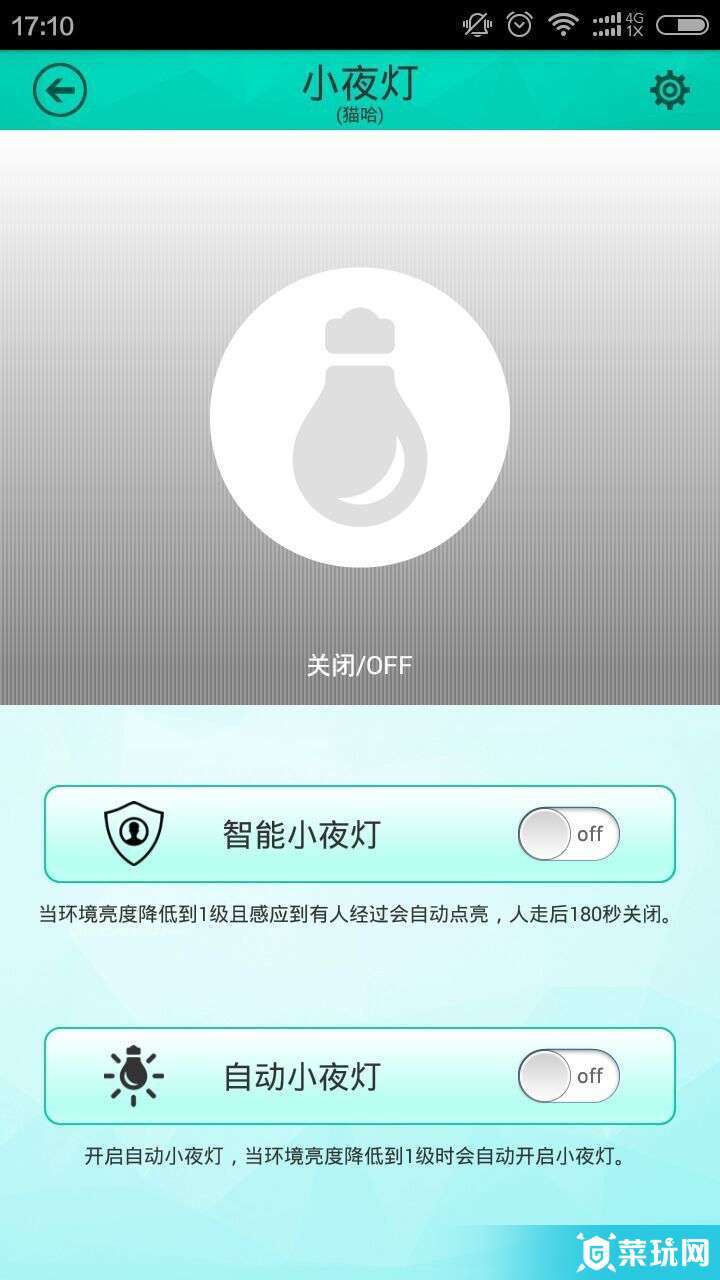Tap the shield icon beside 智能小夜灯
This screenshot has width=720, height=1280.
click(133, 831)
